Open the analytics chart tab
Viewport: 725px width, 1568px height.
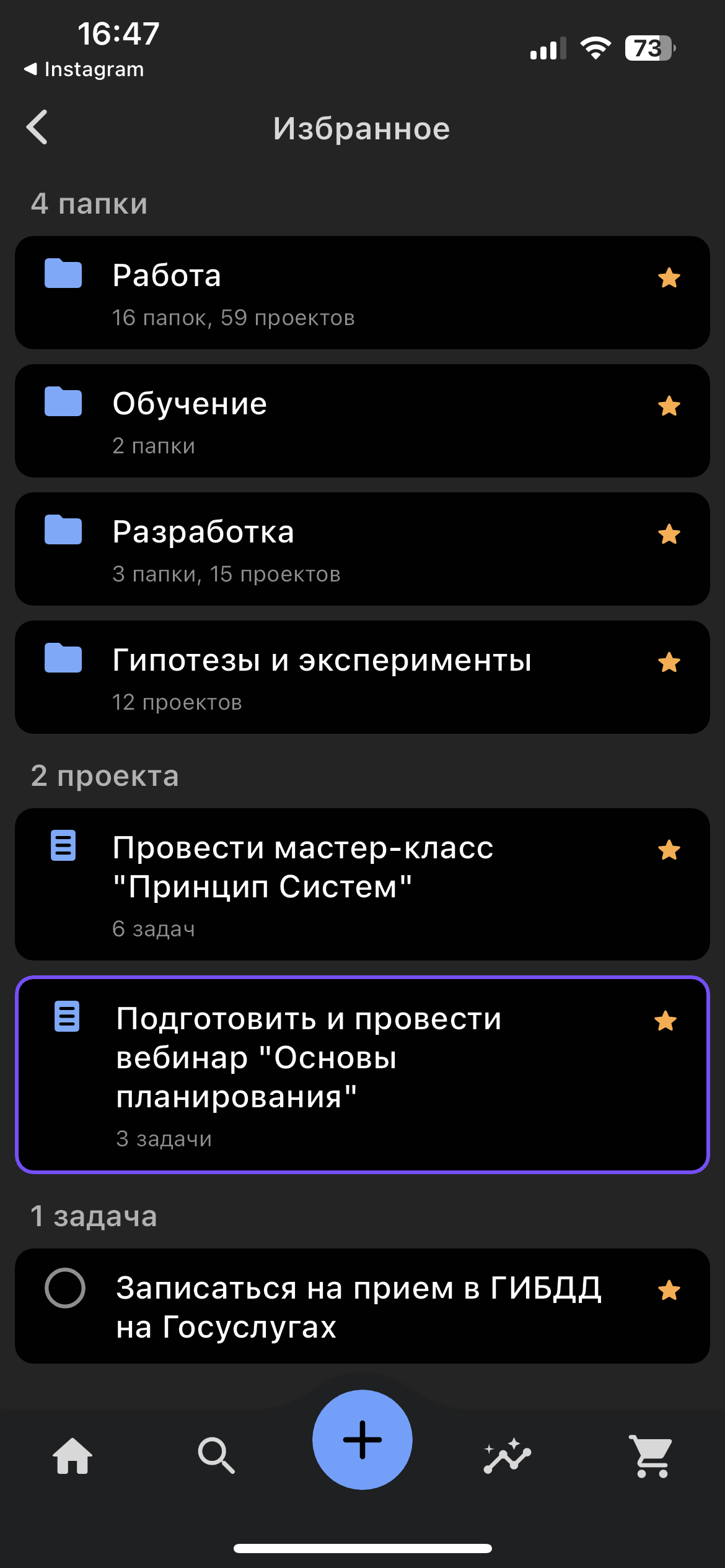coord(507,1455)
